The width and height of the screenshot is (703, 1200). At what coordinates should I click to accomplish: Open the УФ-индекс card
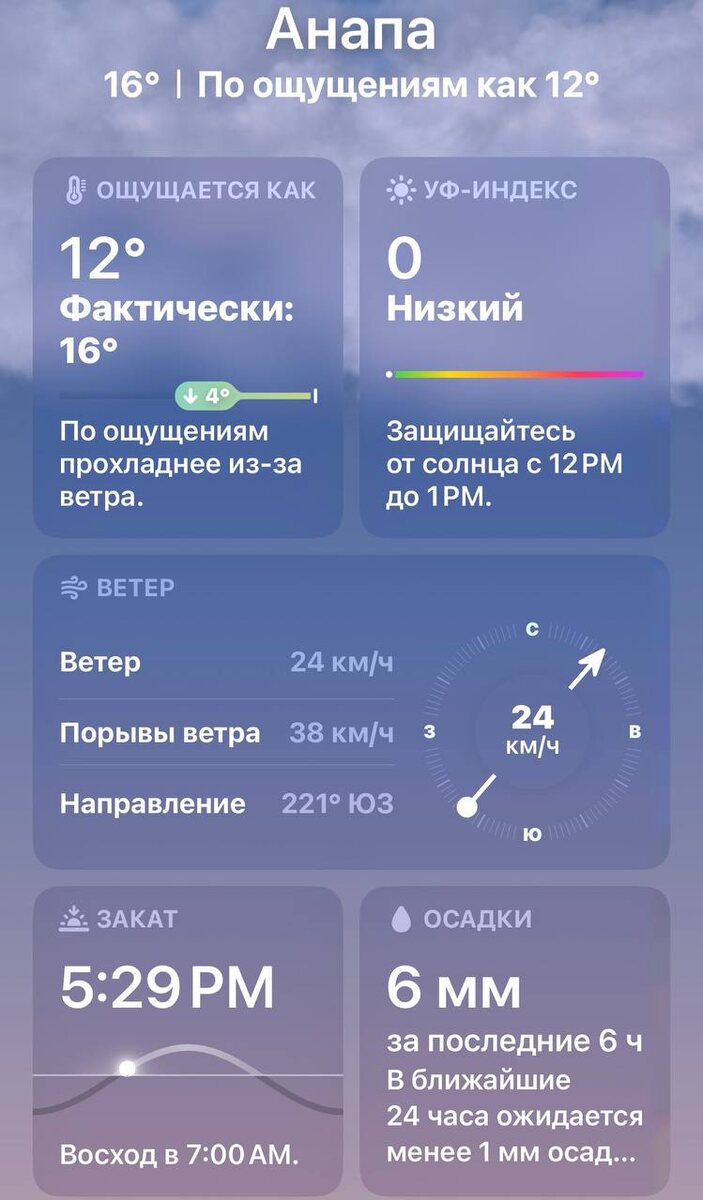(515, 347)
